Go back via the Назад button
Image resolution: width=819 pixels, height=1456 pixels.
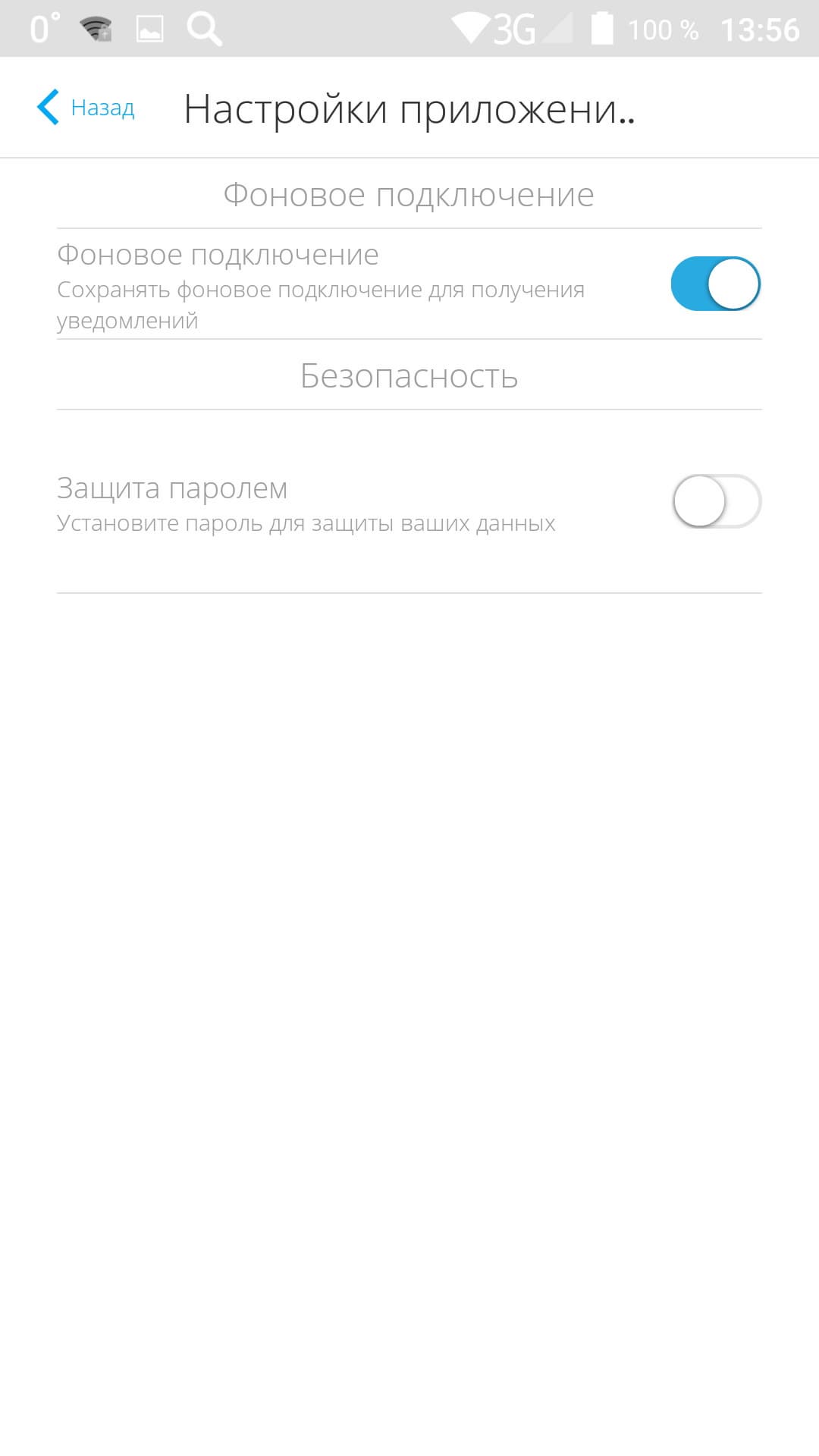[86, 108]
